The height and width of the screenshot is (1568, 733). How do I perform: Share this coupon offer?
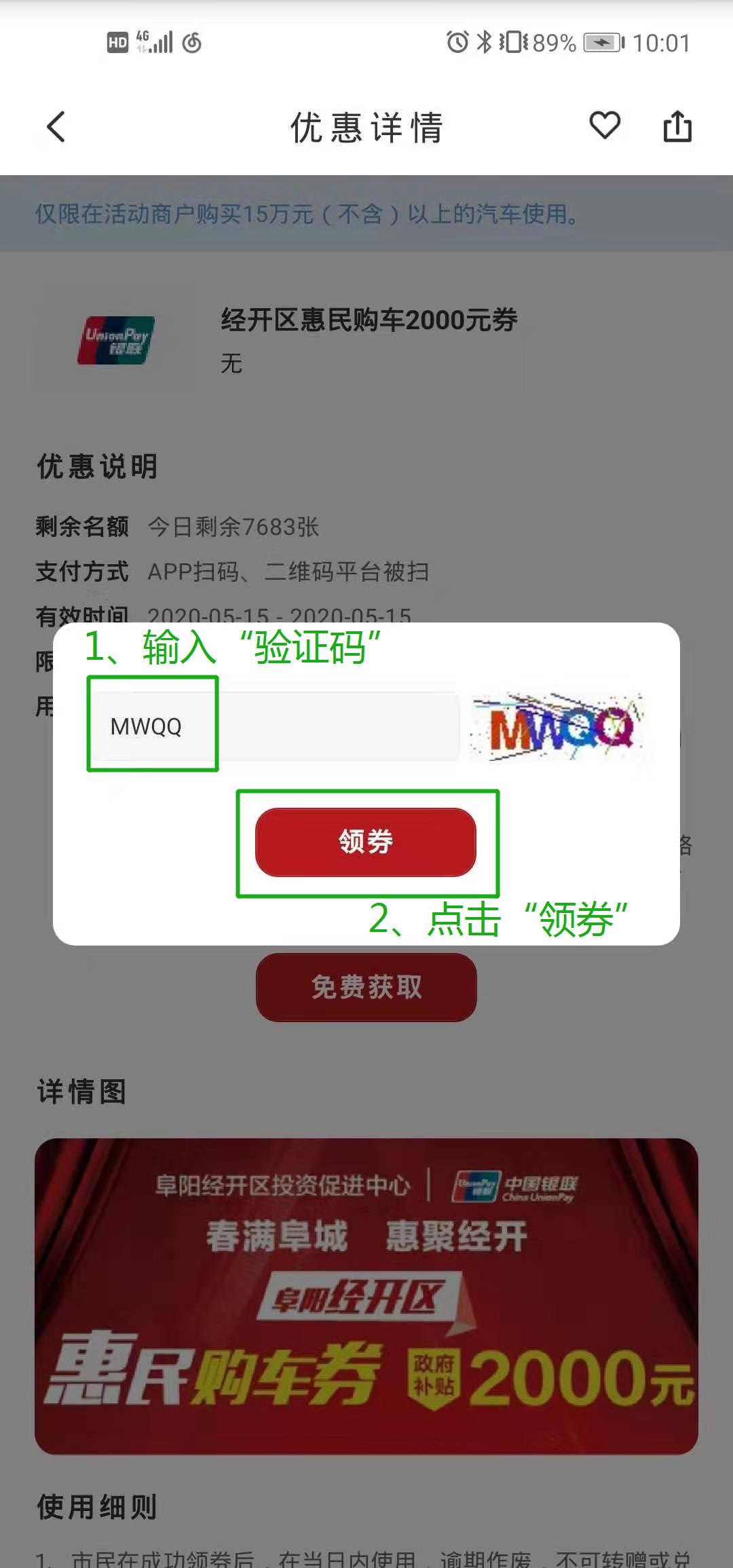click(x=677, y=127)
